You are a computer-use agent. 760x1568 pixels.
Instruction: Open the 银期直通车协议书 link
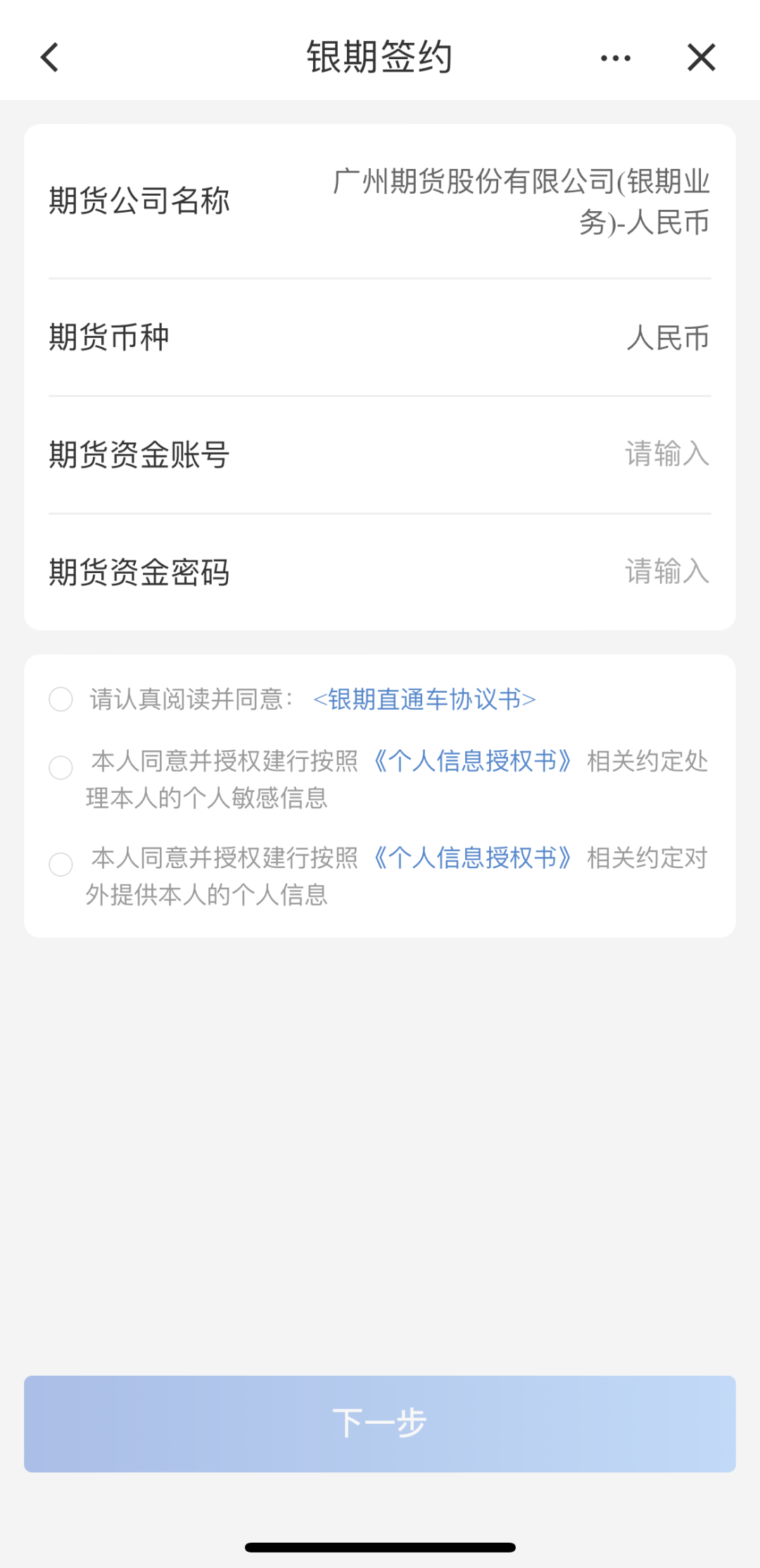(424, 699)
